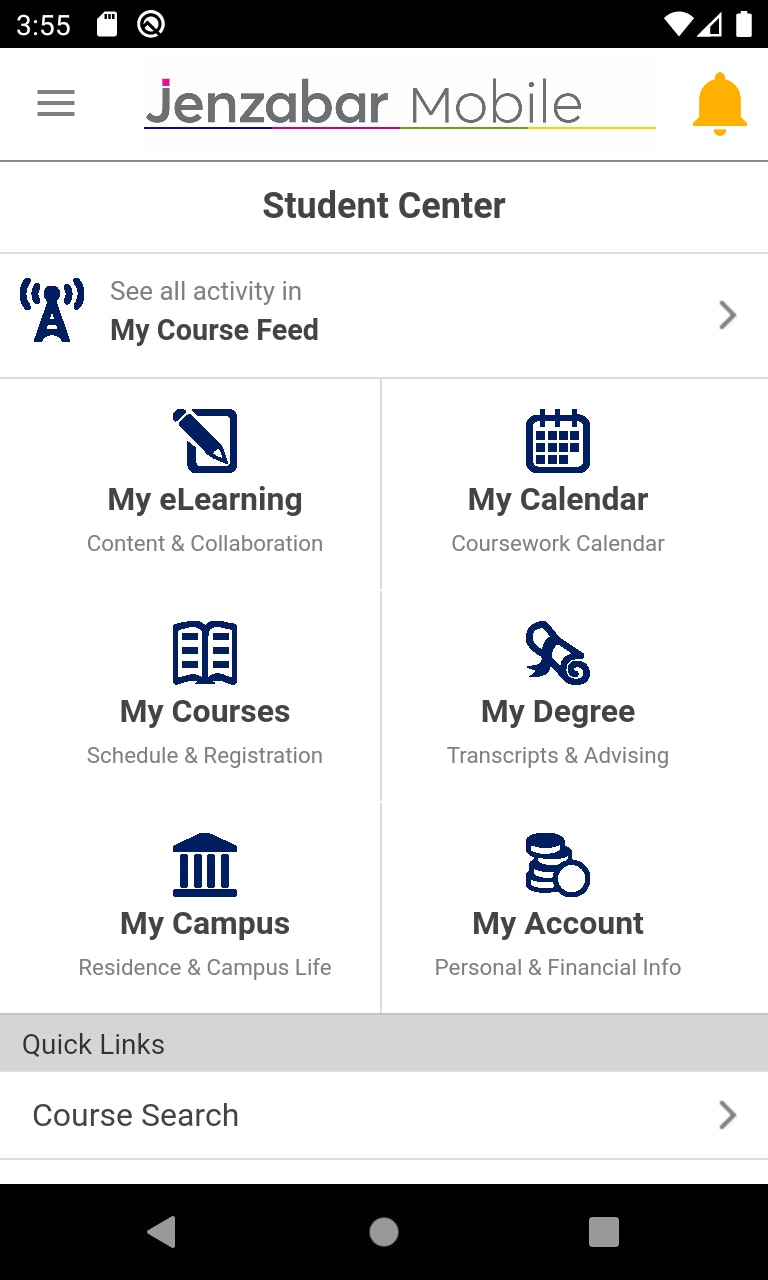Tap the system back button
The width and height of the screenshot is (768, 1280).
click(x=162, y=1232)
